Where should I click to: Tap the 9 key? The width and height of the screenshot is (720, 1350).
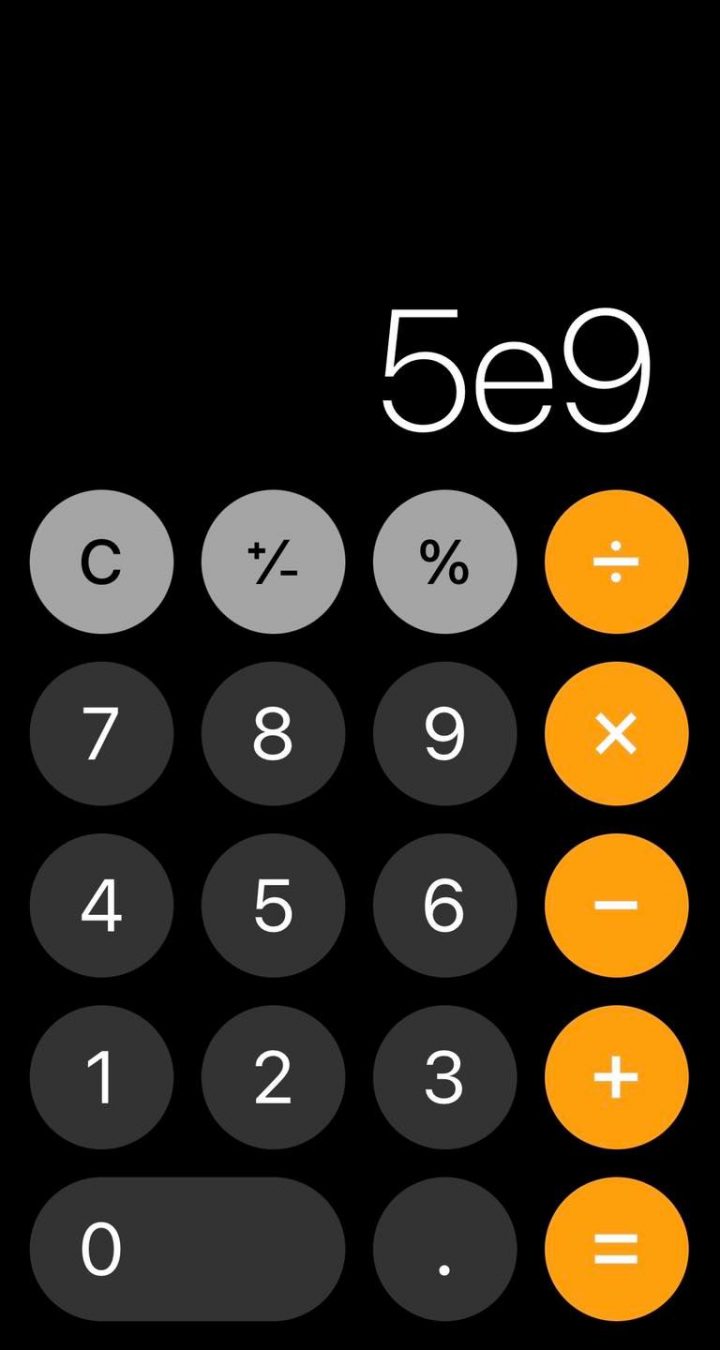click(445, 734)
